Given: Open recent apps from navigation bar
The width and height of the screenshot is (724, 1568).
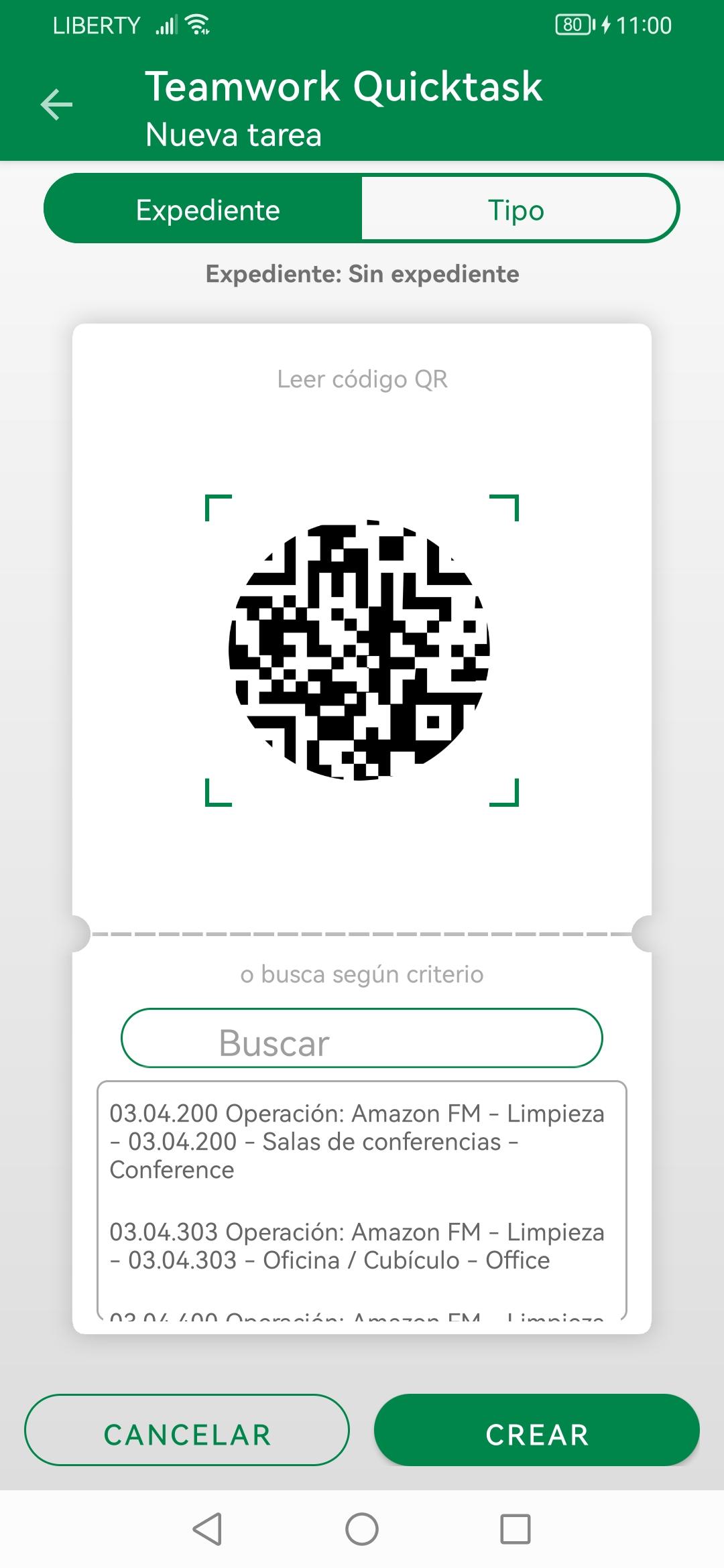Looking at the screenshot, I should coord(516,1529).
